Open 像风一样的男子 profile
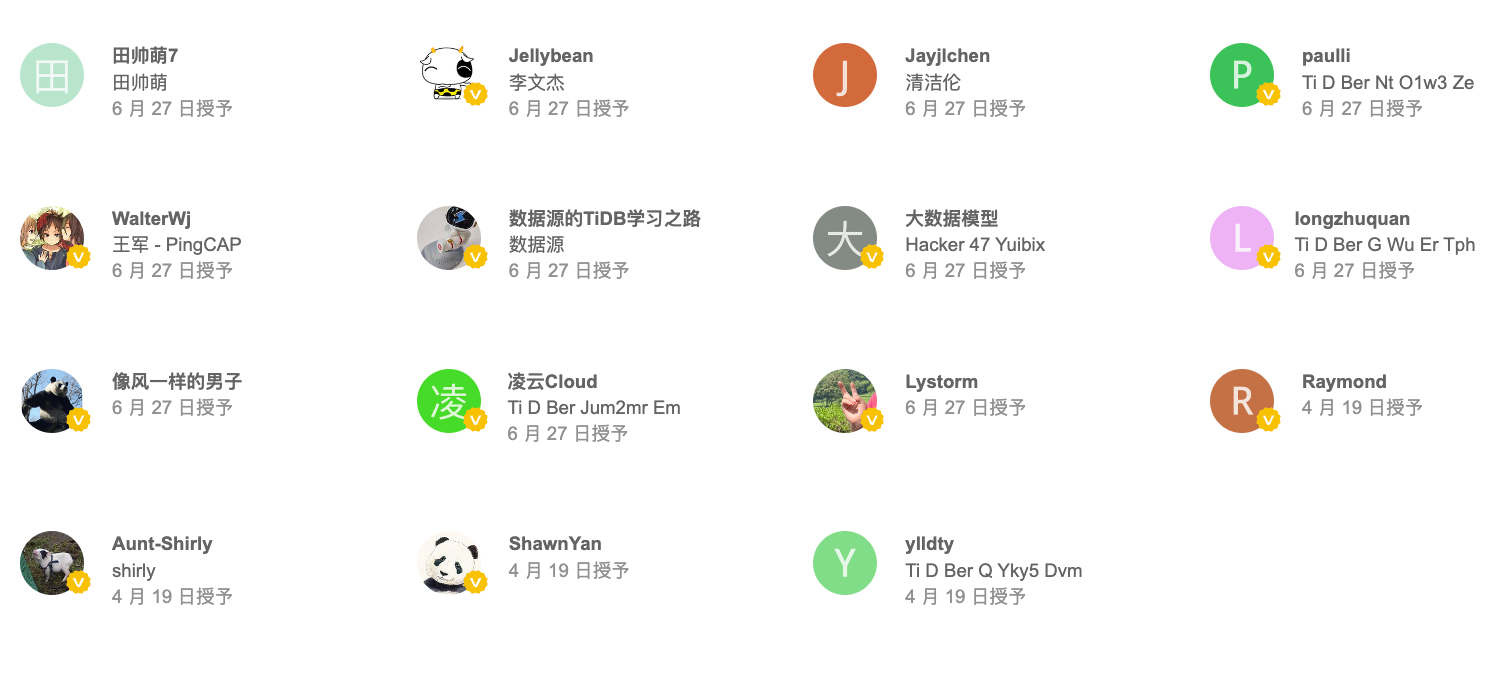 pyautogui.click(x=177, y=382)
